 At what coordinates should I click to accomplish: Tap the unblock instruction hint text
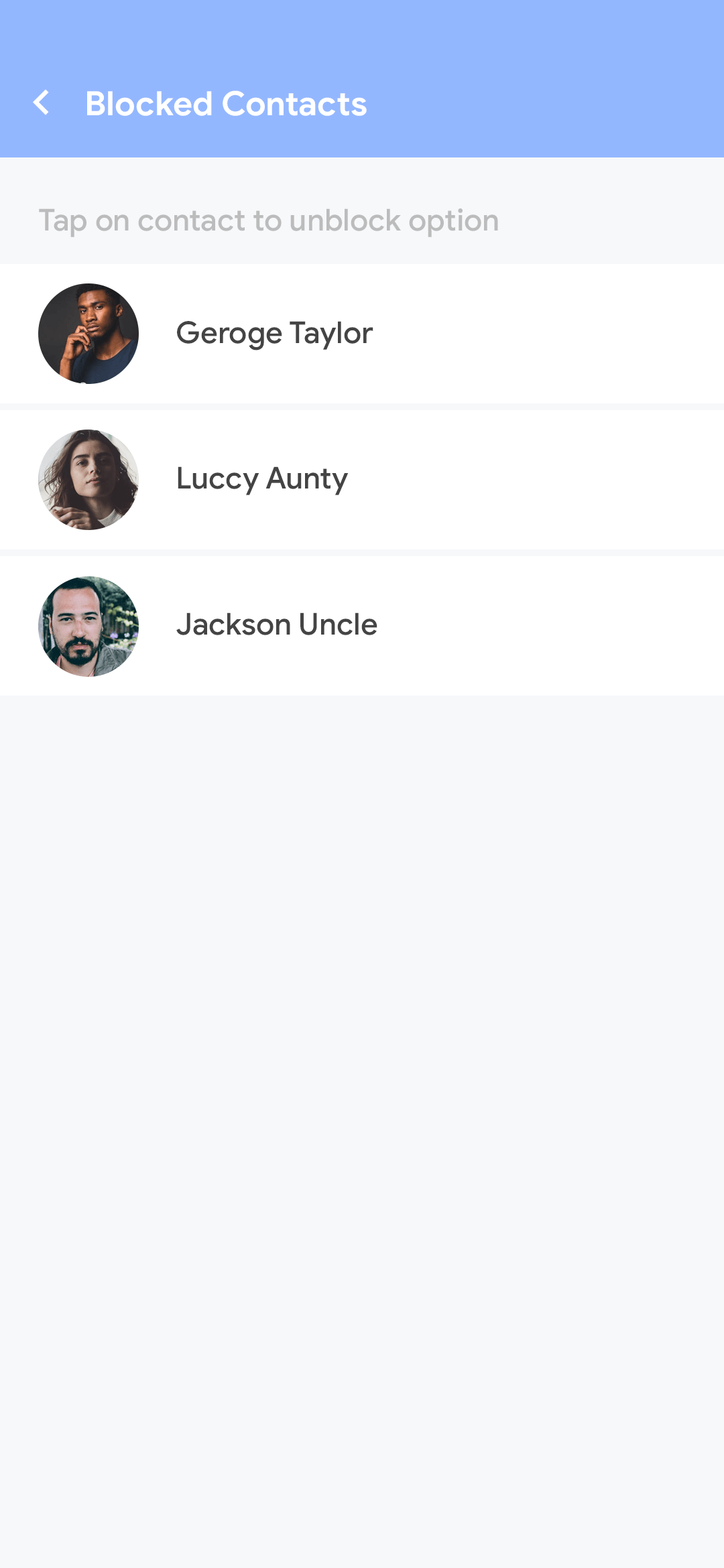coord(268,220)
